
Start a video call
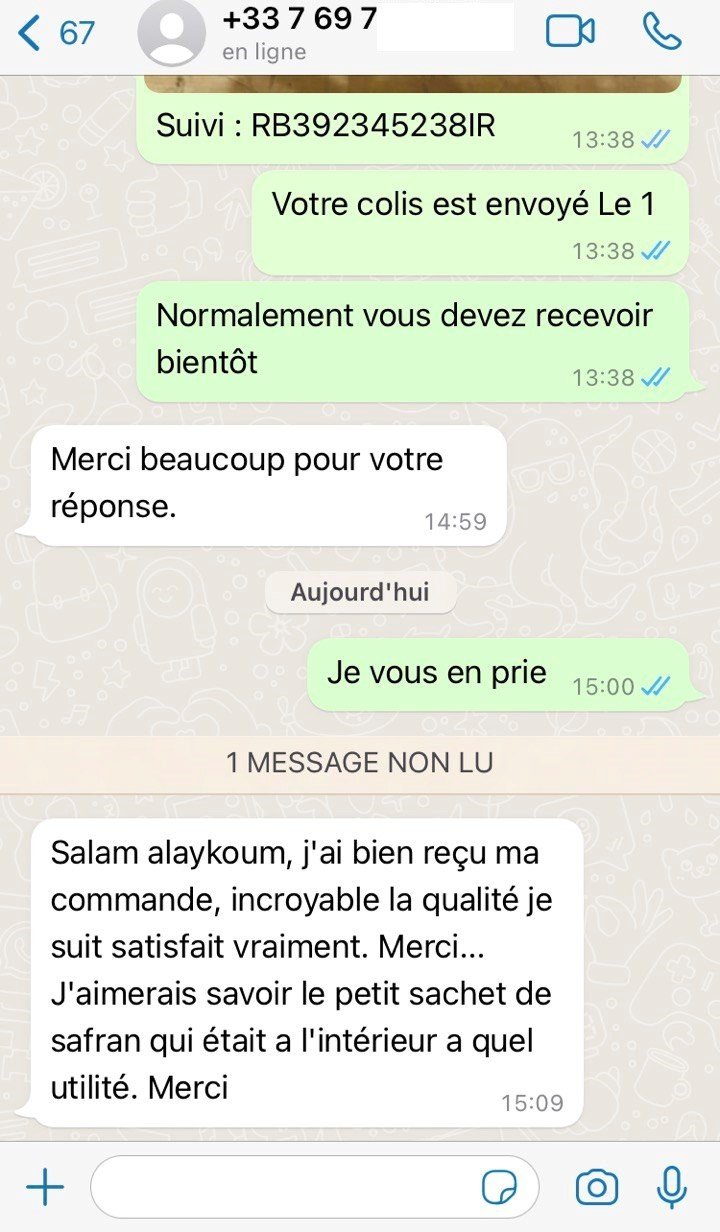[x=571, y=32]
